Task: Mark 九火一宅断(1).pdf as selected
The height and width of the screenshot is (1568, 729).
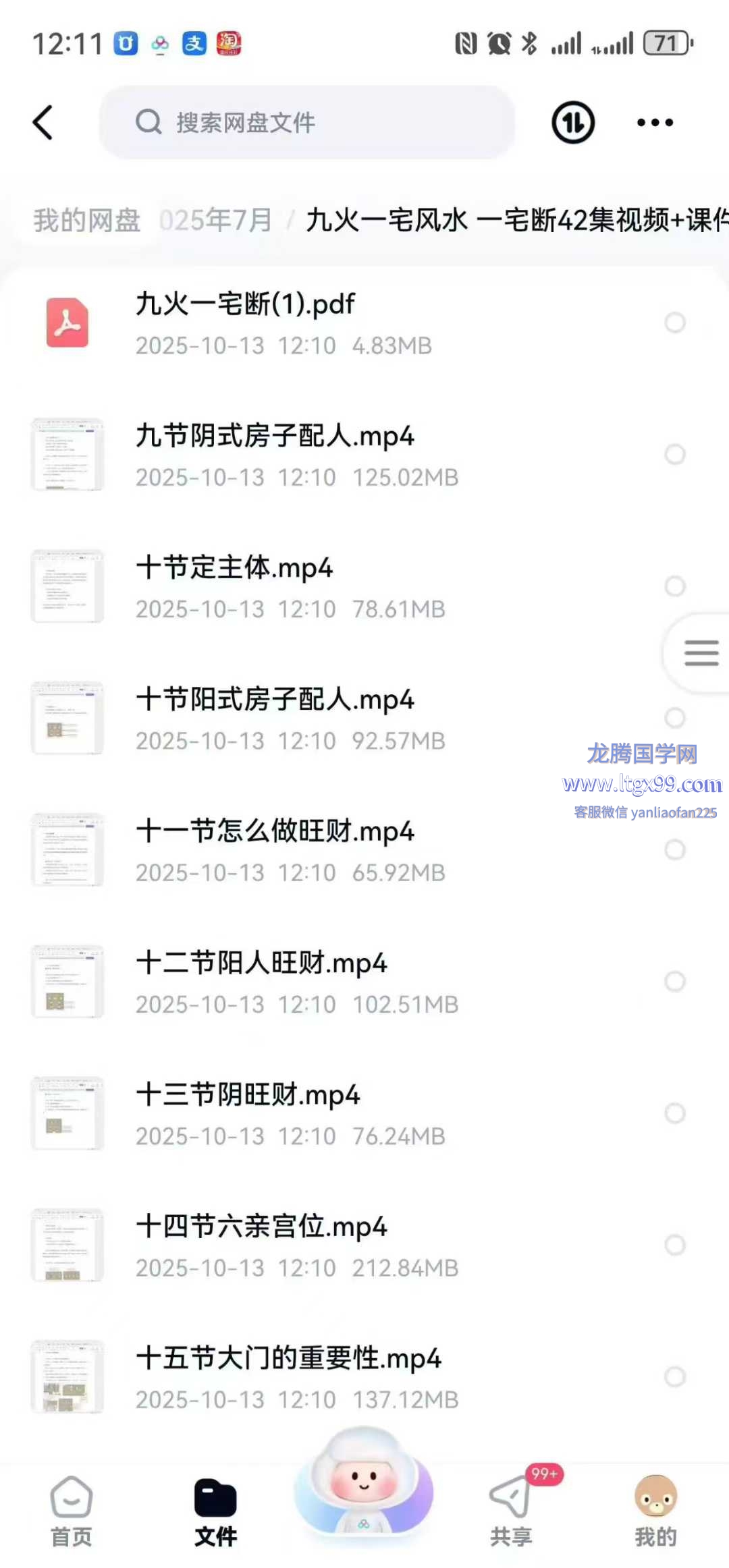Action: click(x=675, y=323)
